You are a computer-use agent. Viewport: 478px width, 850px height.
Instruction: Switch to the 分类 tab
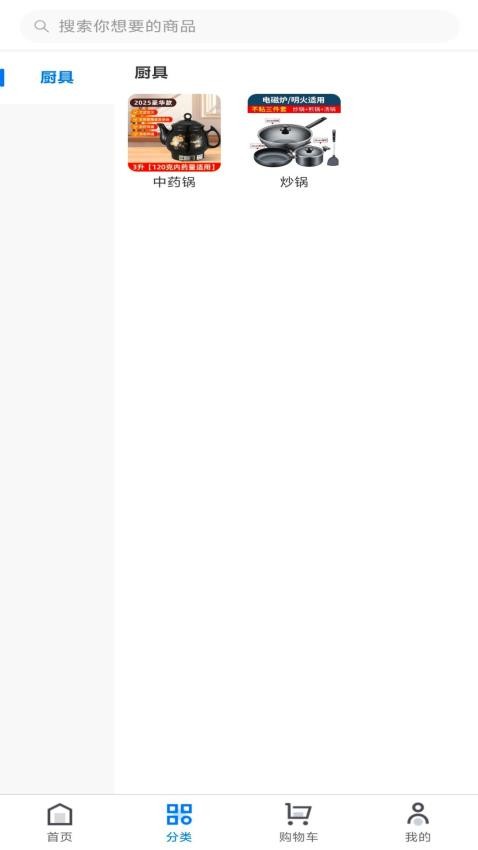tap(179, 822)
